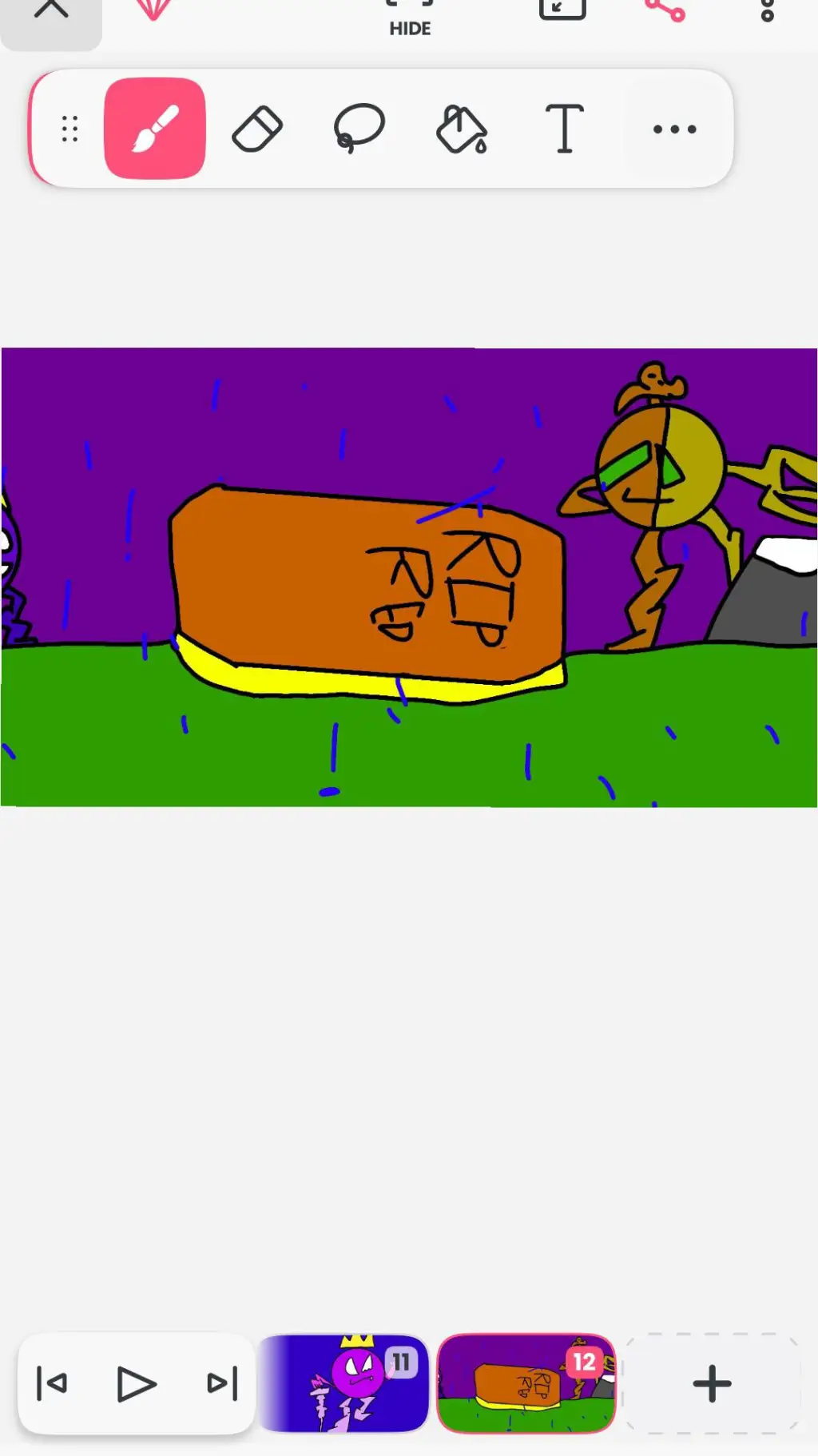Add a new frame
The image size is (818, 1456).
pyautogui.click(x=712, y=1383)
